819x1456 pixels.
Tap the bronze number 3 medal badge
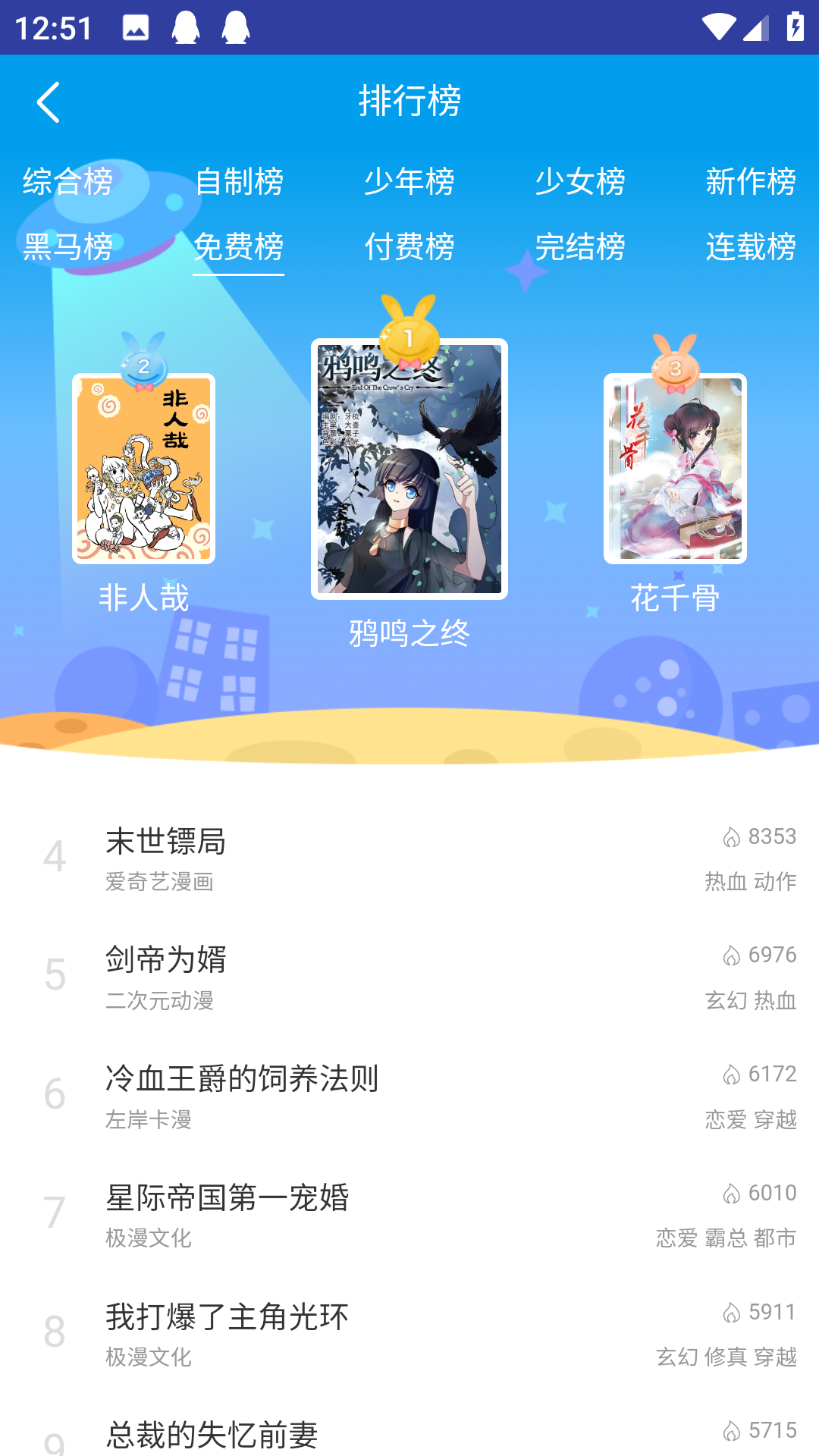click(676, 371)
